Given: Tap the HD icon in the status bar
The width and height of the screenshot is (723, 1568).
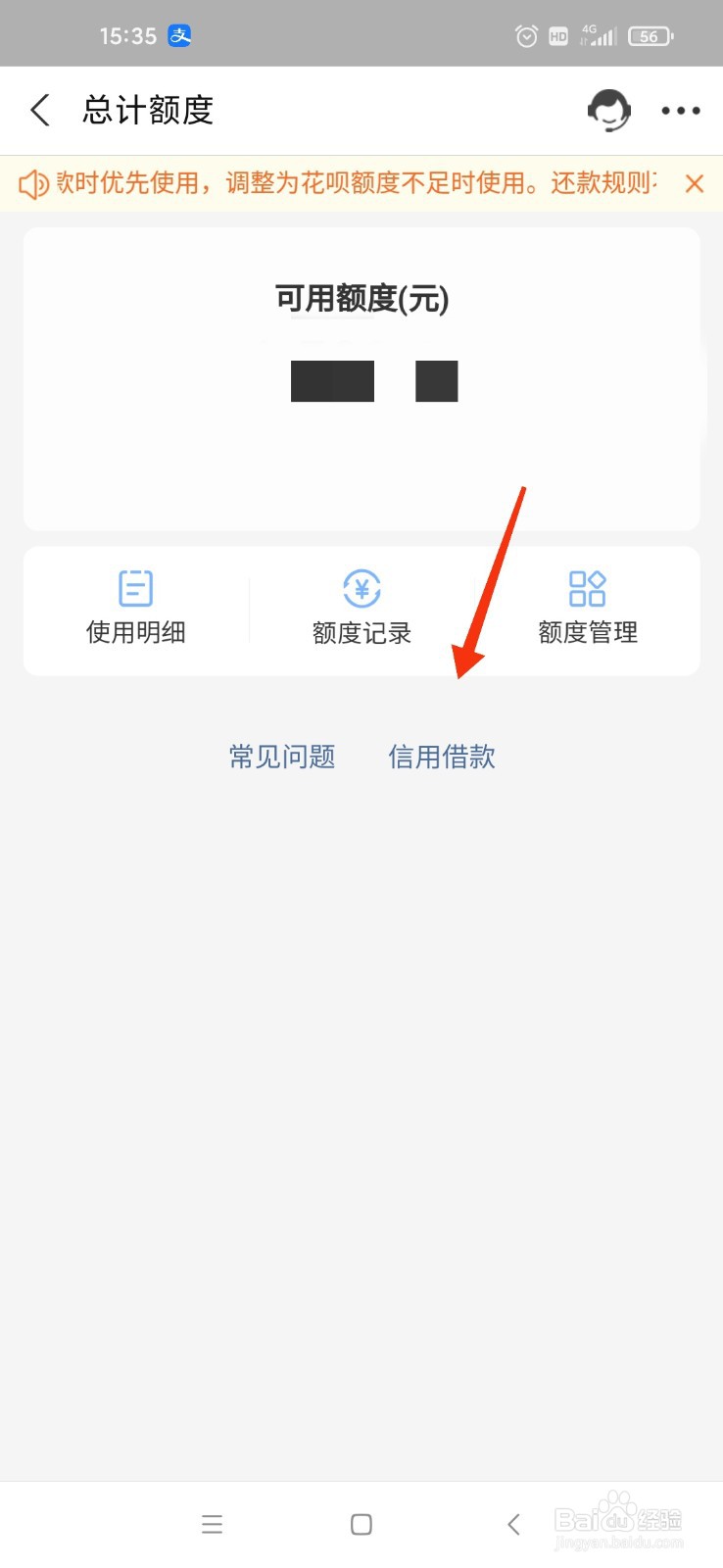Looking at the screenshot, I should [x=558, y=36].
